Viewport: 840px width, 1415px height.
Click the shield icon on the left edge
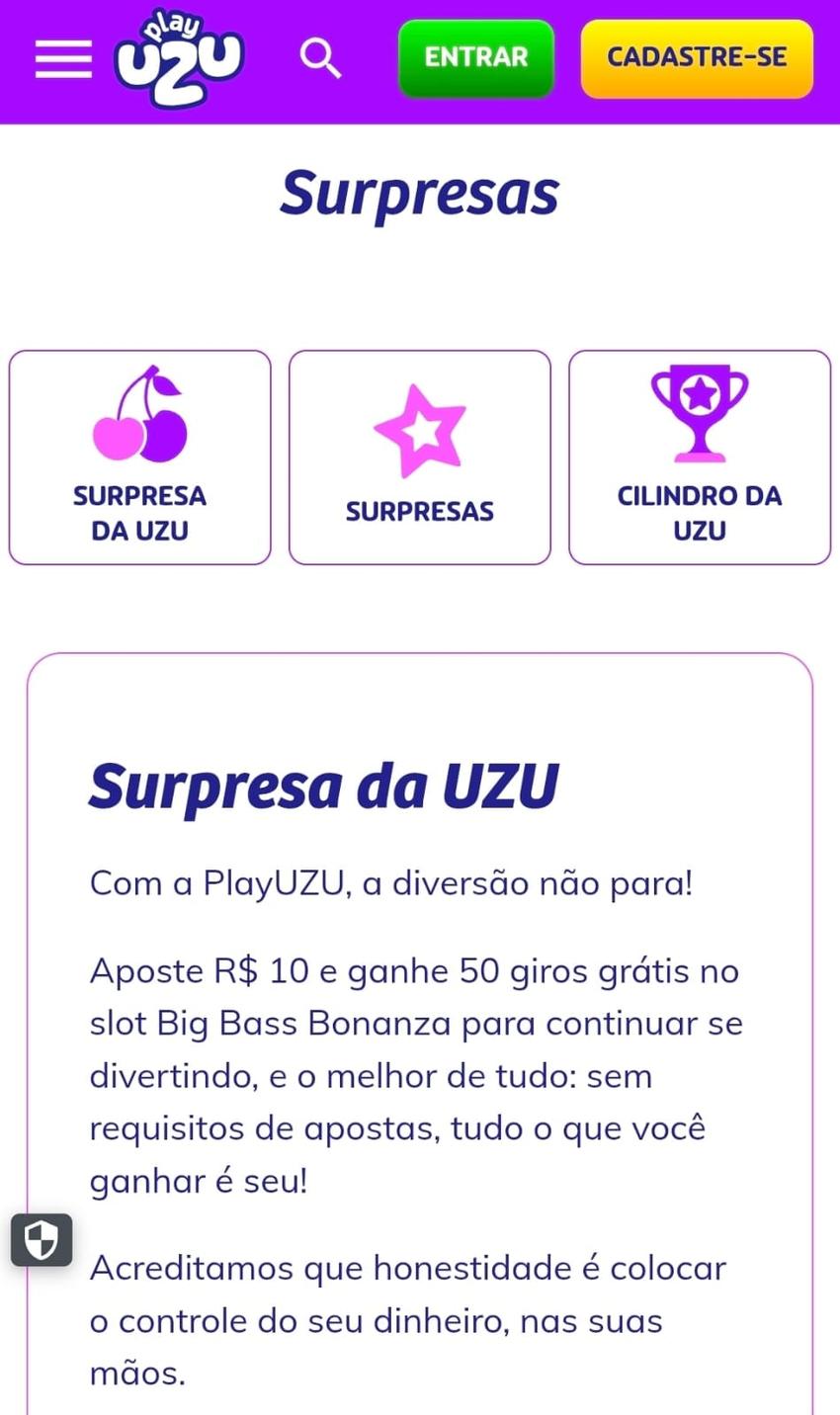pyautogui.click(x=42, y=1239)
